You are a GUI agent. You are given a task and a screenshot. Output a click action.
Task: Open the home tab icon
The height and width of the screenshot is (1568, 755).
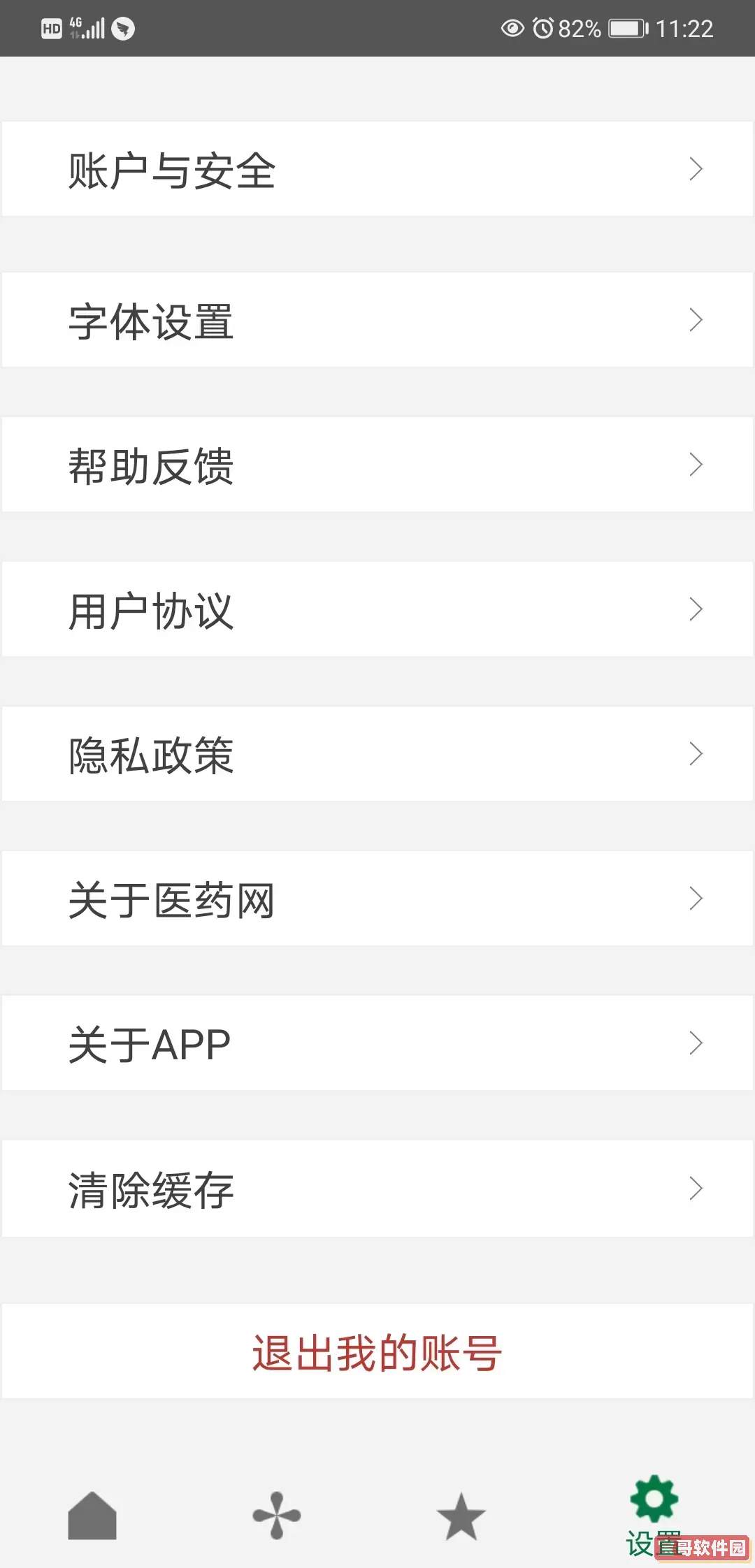coord(93,1509)
